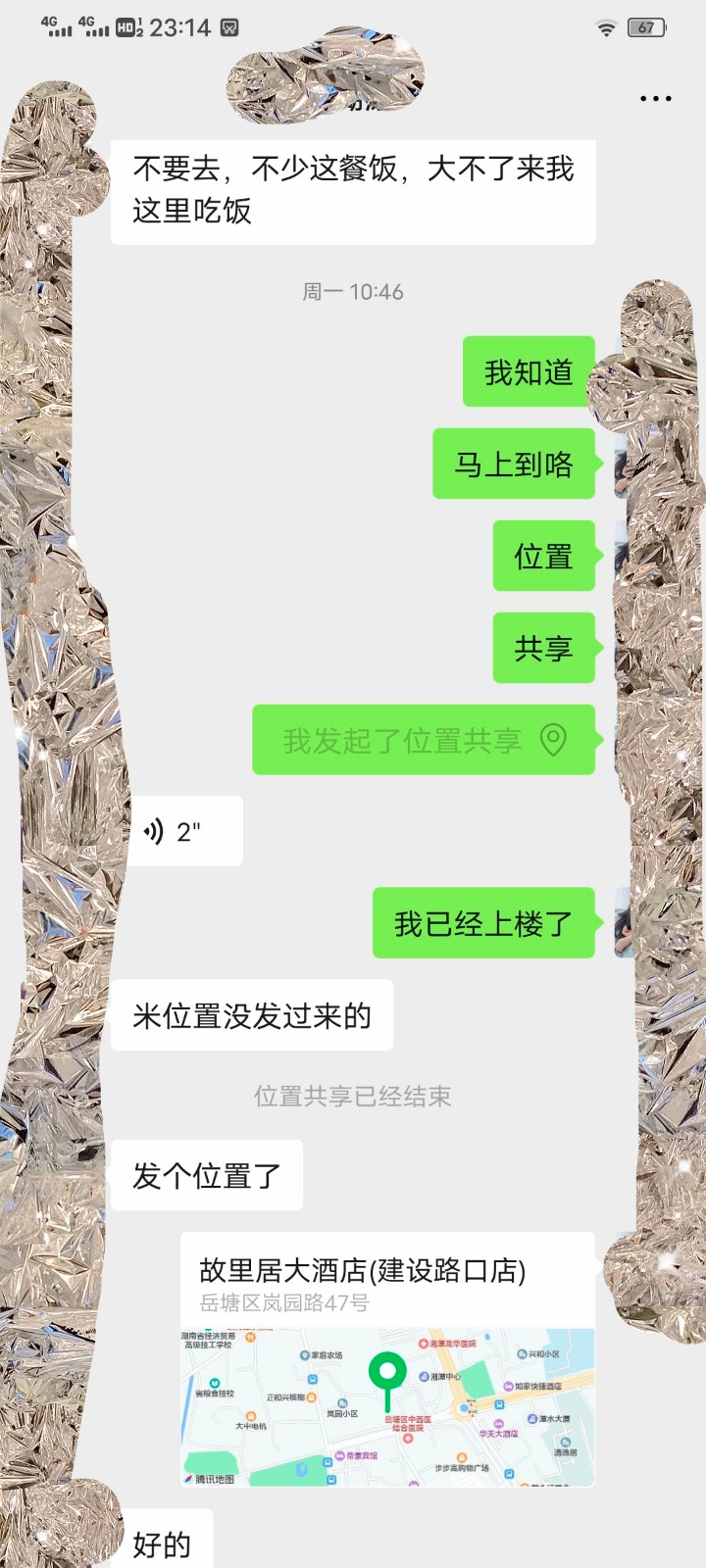Open the 故里居大酒店 location card
This screenshot has width=706, height=1568.
tap(387, 1358)
